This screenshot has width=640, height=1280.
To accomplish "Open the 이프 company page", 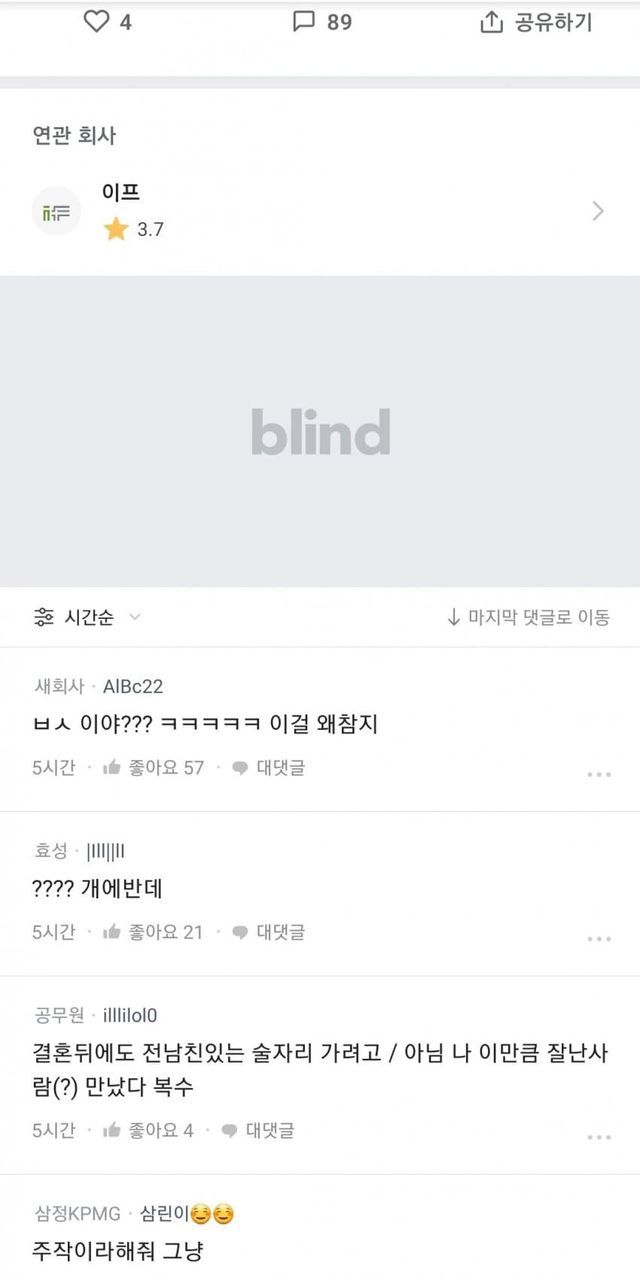I will point(320,211).
